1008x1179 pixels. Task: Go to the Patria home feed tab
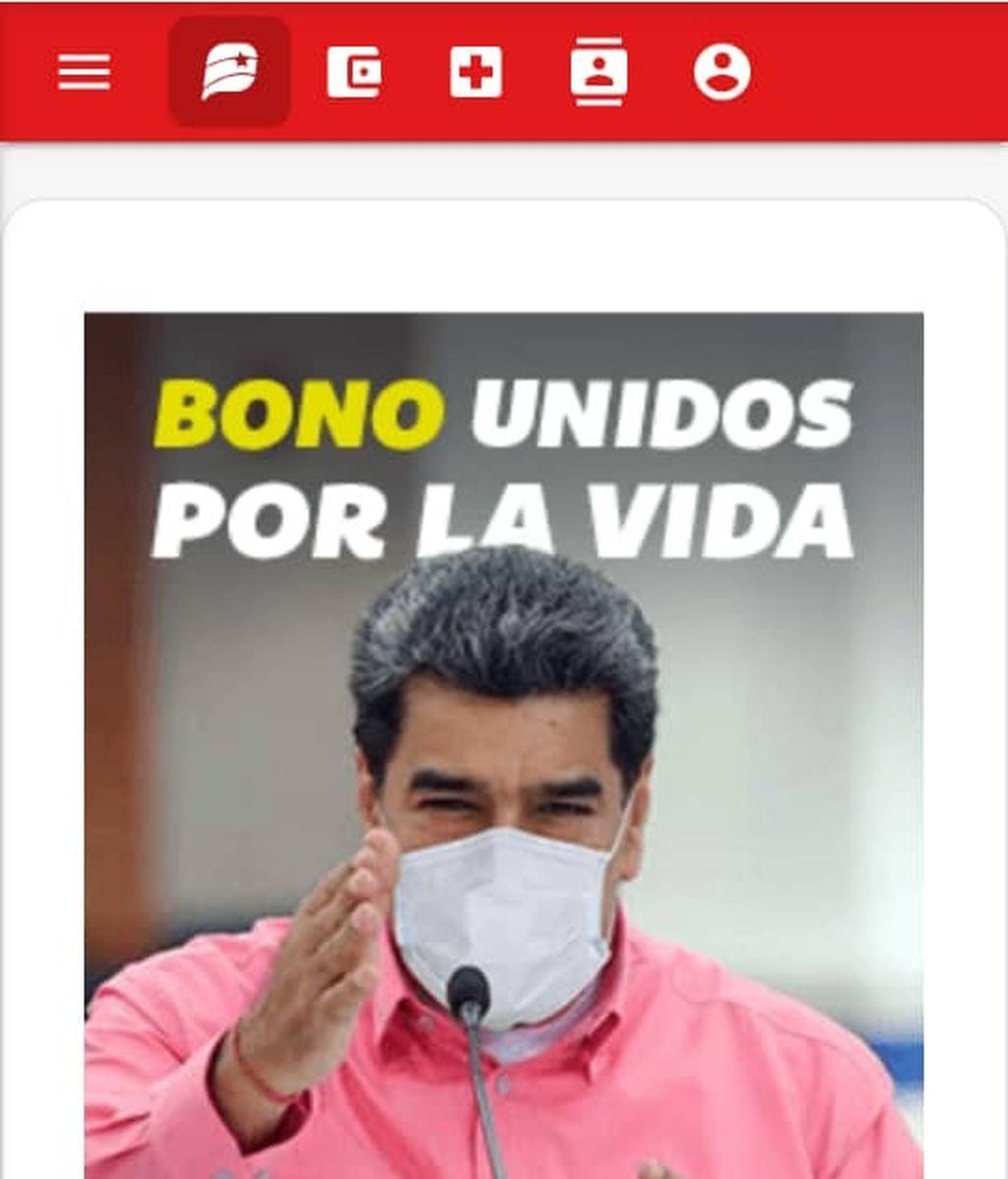(x=229, y=72)
